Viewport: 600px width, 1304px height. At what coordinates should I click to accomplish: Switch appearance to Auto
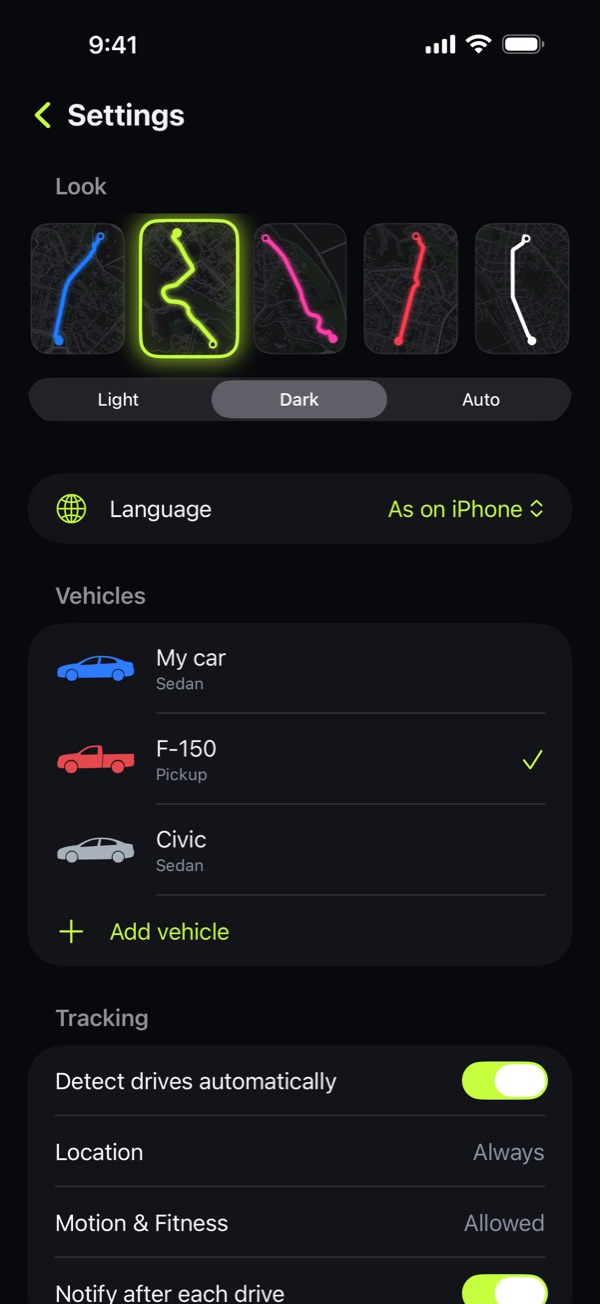(480, 399)
